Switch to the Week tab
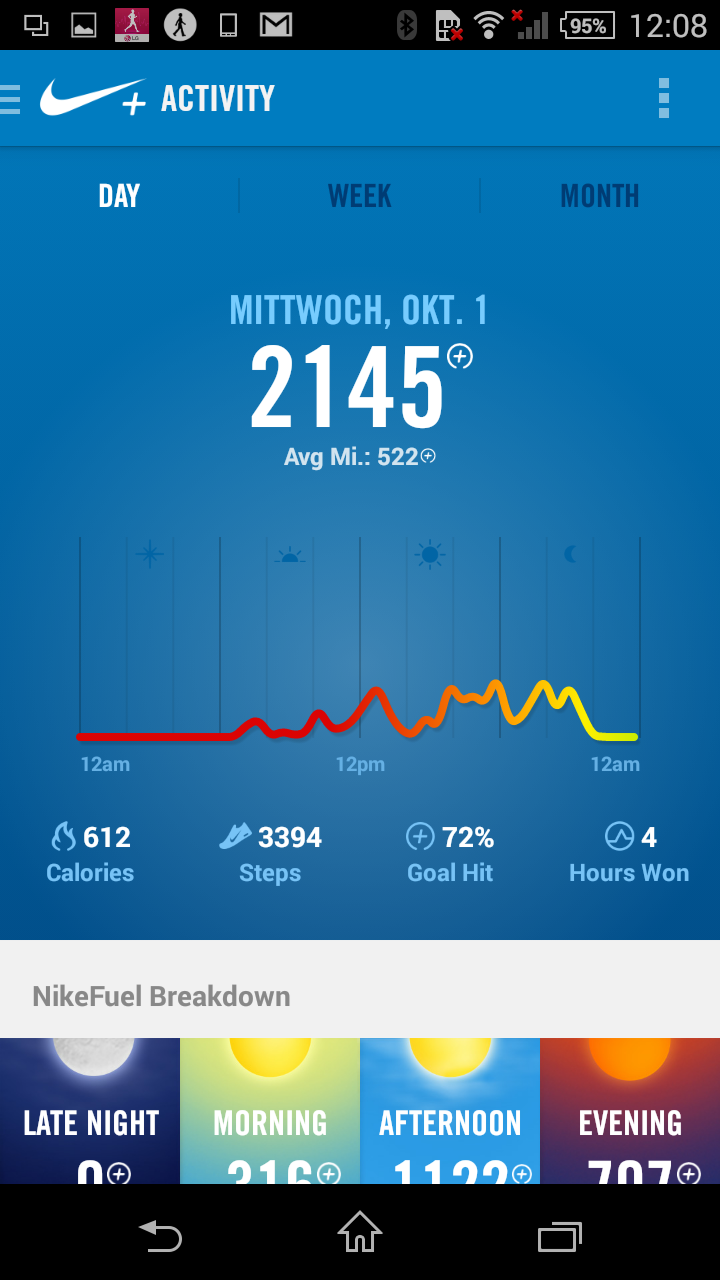 [x=360, y=196]
